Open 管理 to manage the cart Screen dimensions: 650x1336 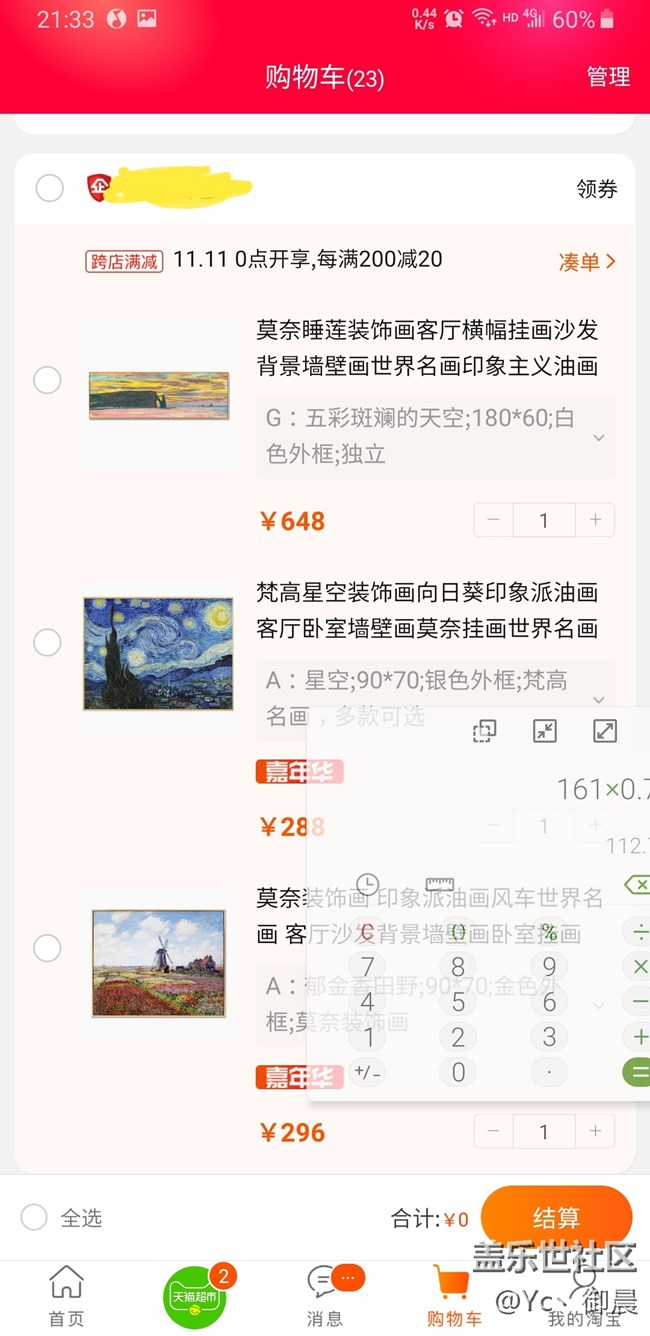608,77
